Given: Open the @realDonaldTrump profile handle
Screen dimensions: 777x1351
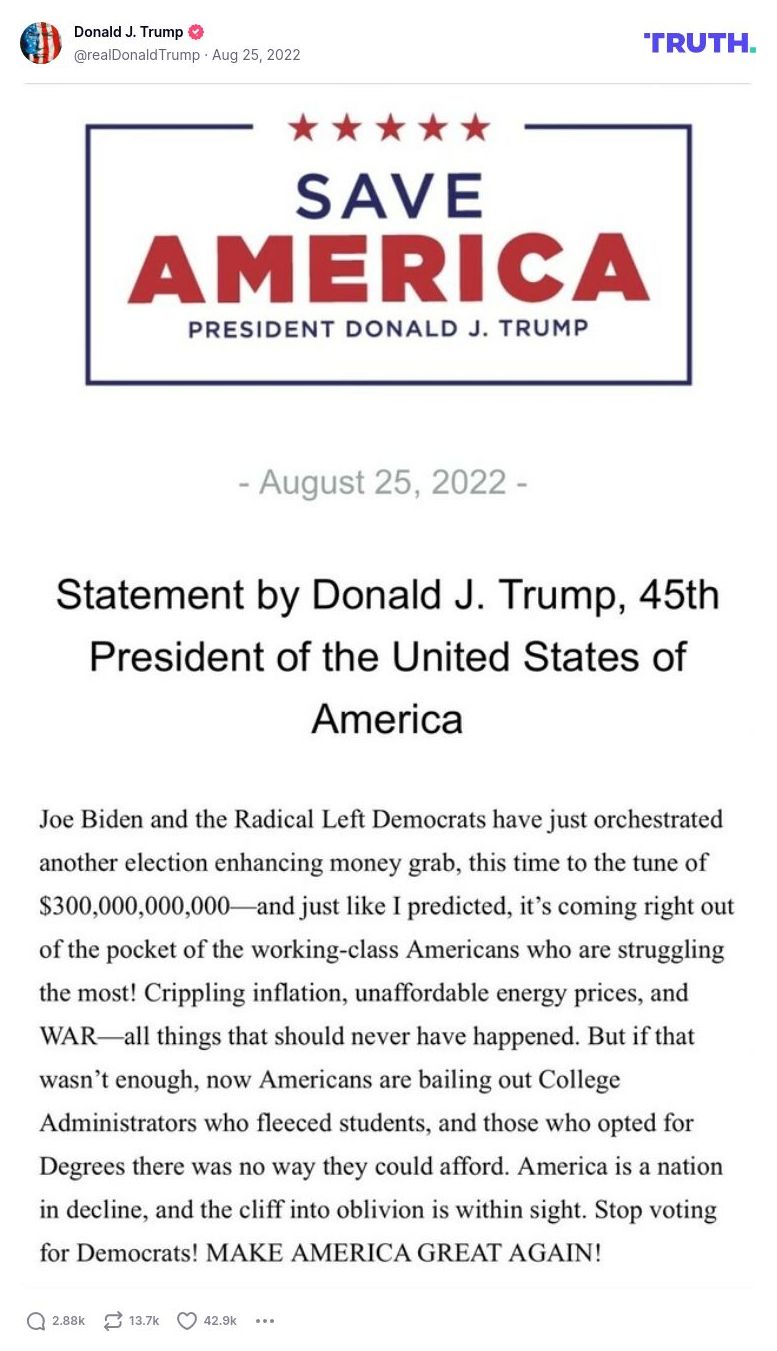Looking at the screenshot, I should click(x=138, y=55).
